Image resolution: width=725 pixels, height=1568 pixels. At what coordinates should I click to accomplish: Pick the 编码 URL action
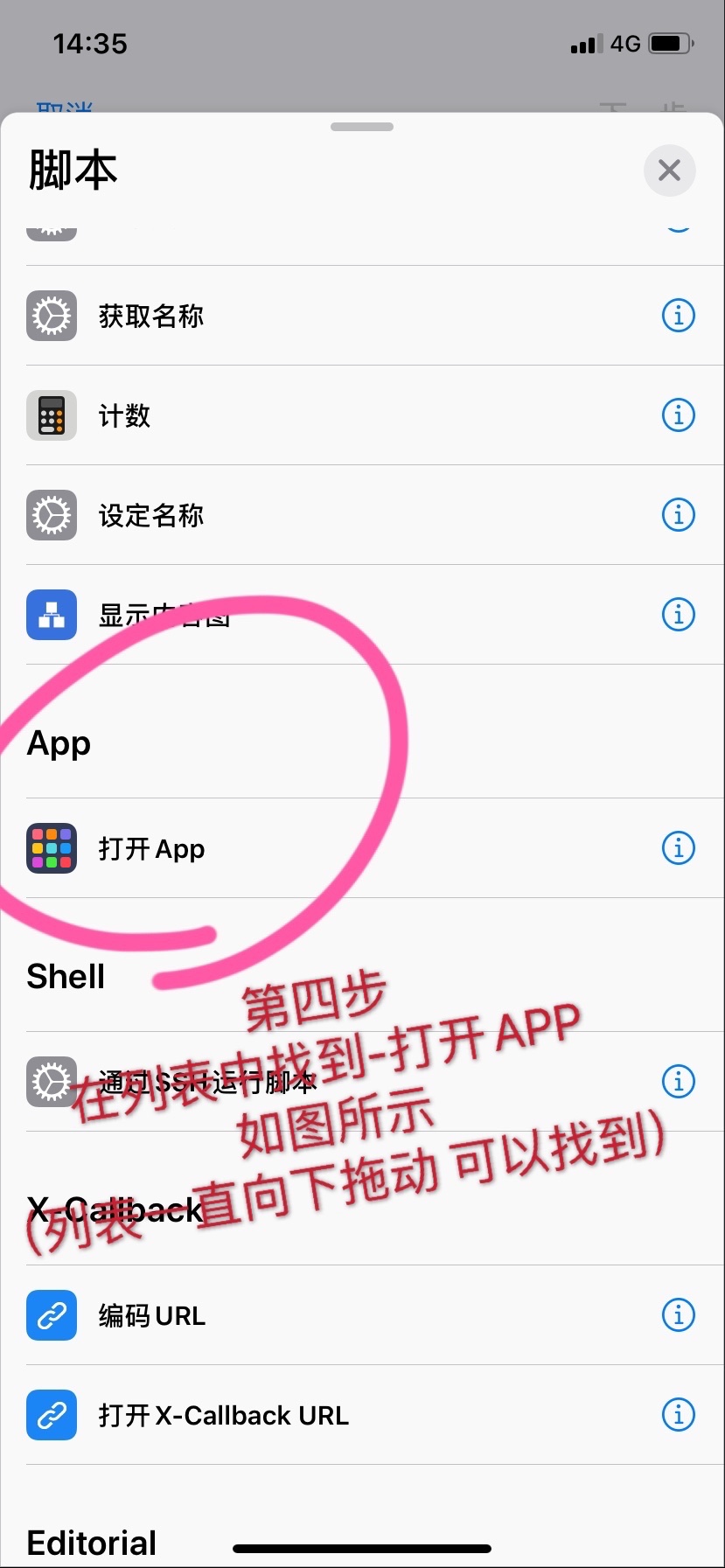point(152,1315)
